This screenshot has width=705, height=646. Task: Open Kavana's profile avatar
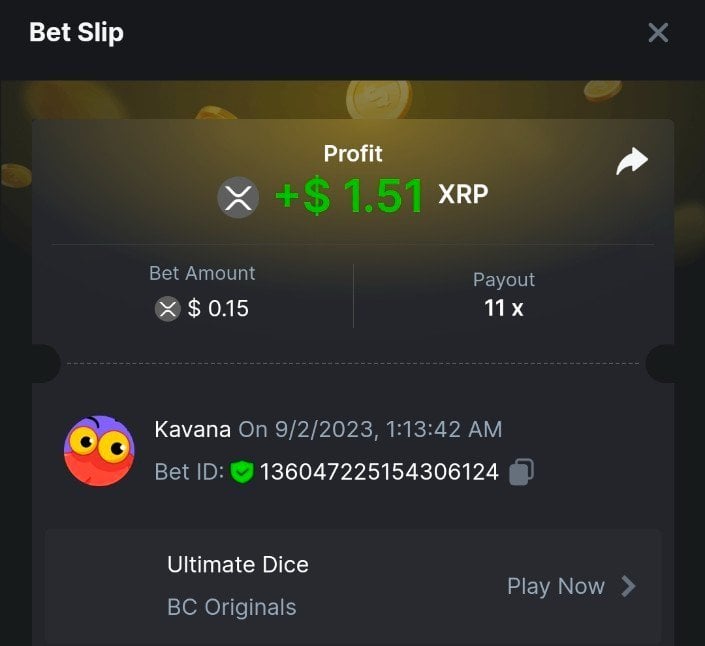pyautogui.click(x=99, y=451)
